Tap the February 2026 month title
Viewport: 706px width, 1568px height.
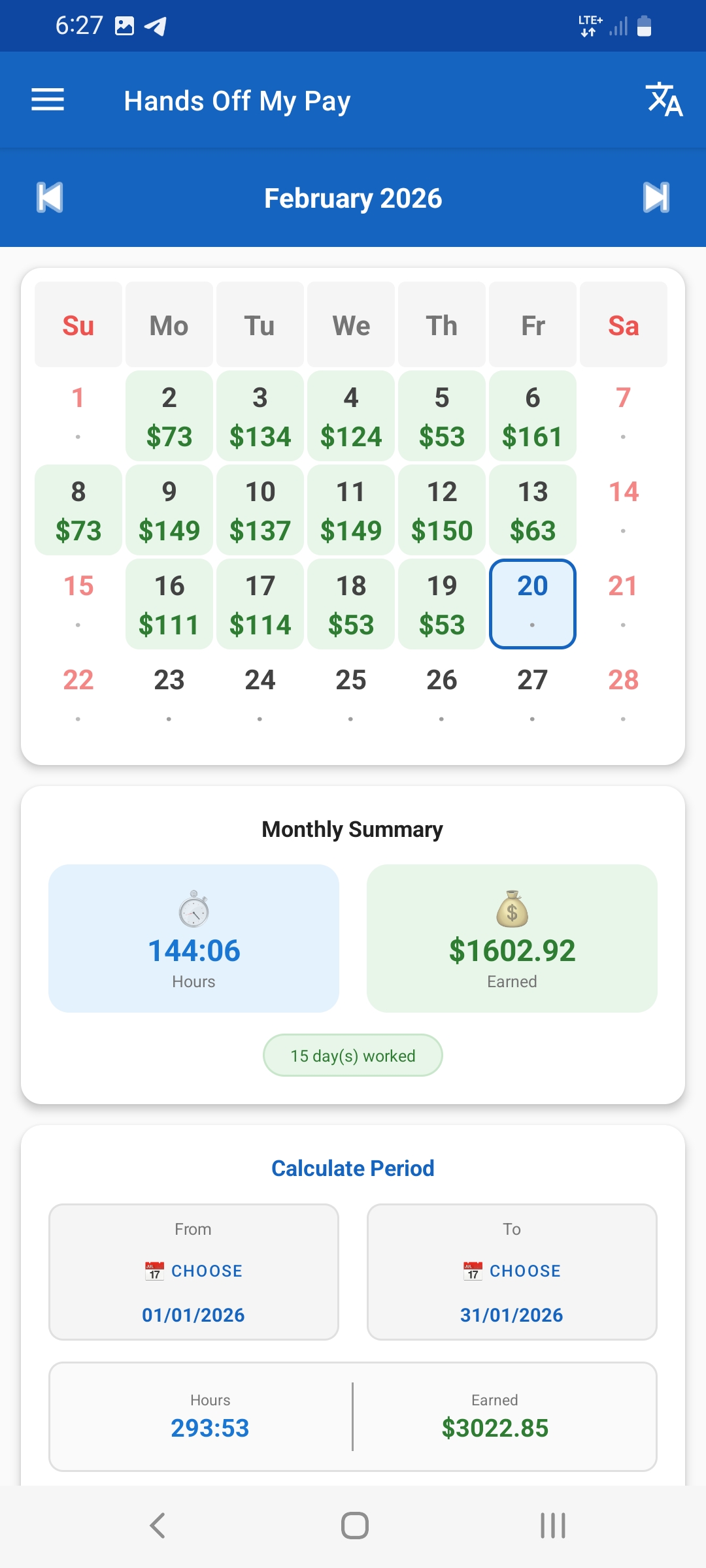[352, 198]
